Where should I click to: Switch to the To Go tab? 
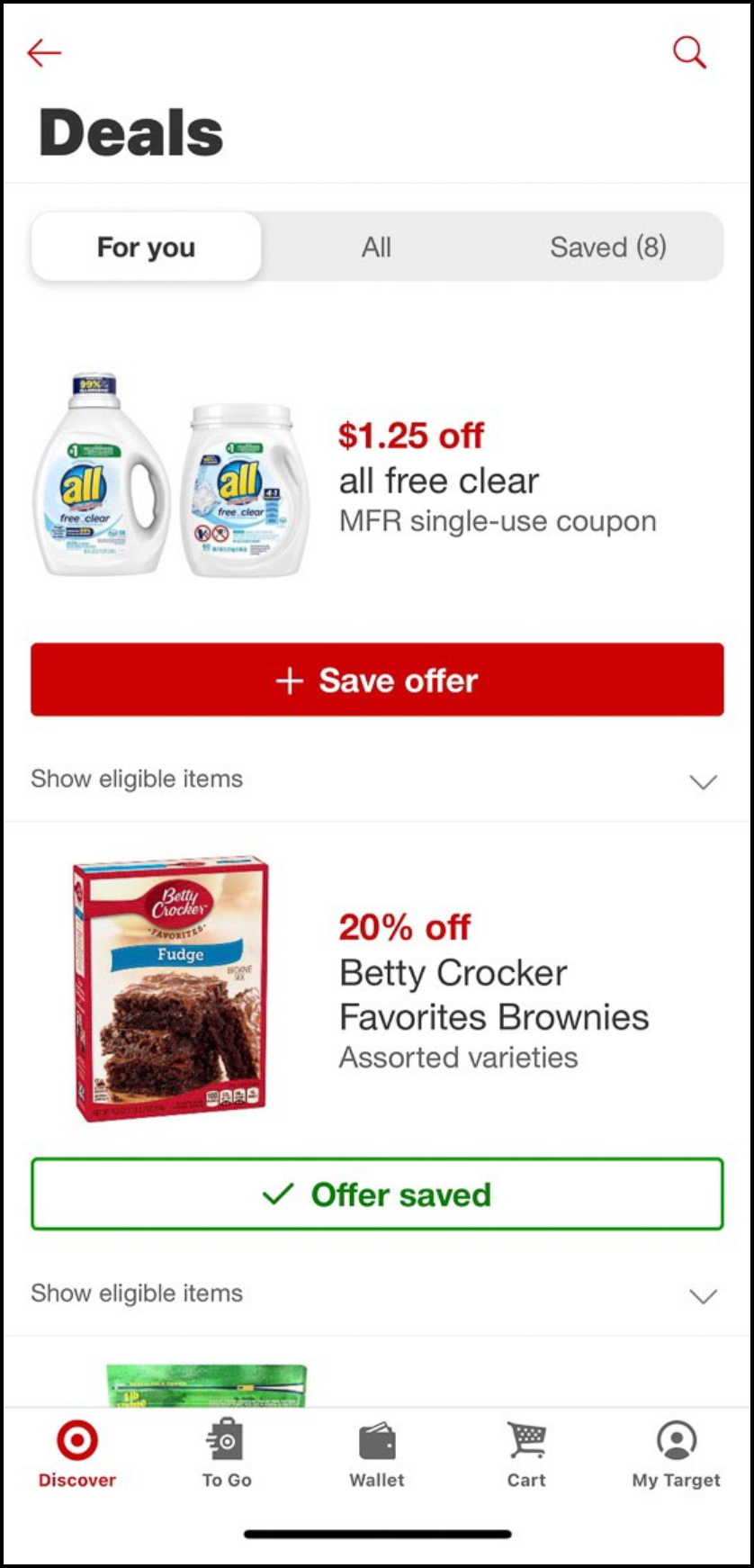[227, 1455]
